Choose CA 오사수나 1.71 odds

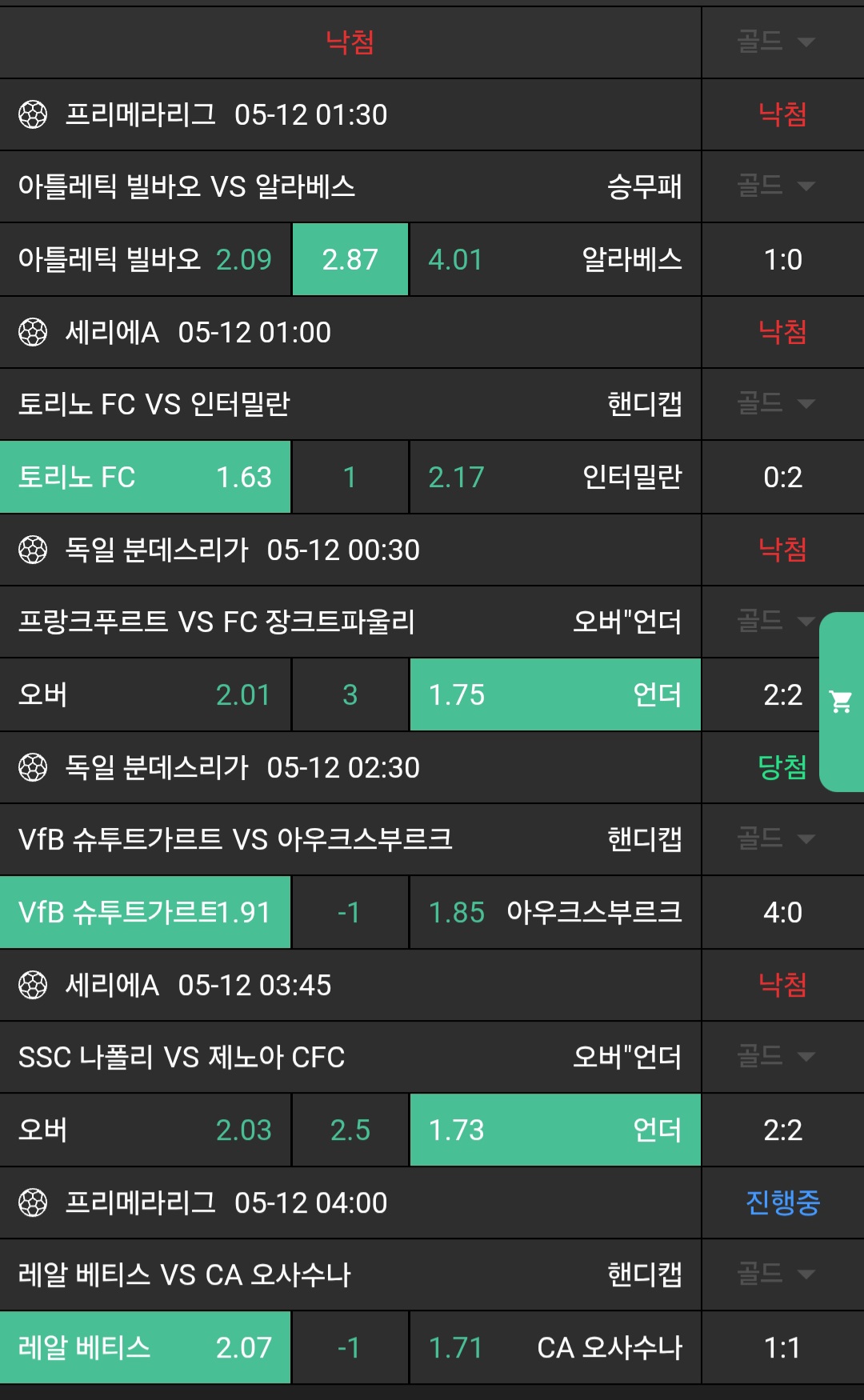coord(555,1347)
